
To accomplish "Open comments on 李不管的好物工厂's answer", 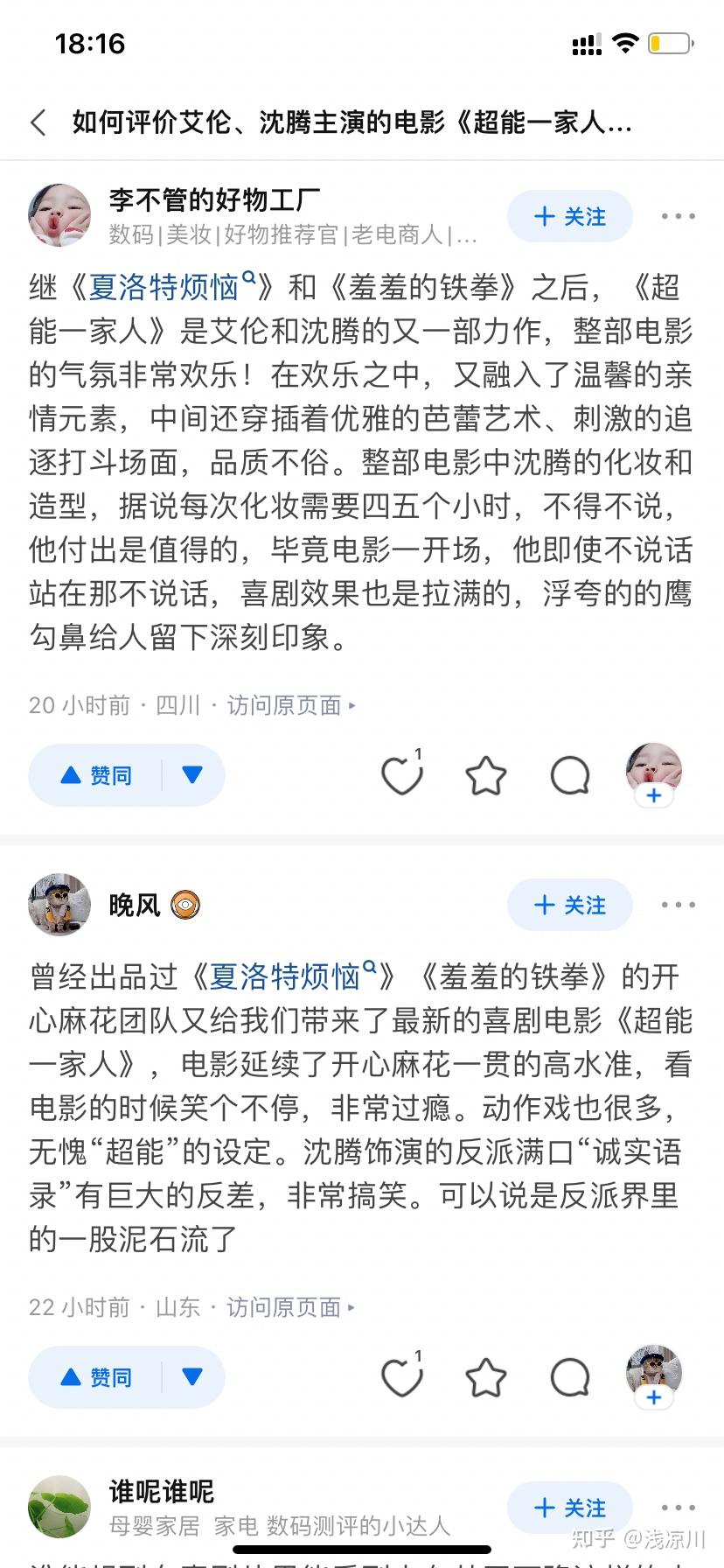I will pyautogui.click(x=569, y=775).
